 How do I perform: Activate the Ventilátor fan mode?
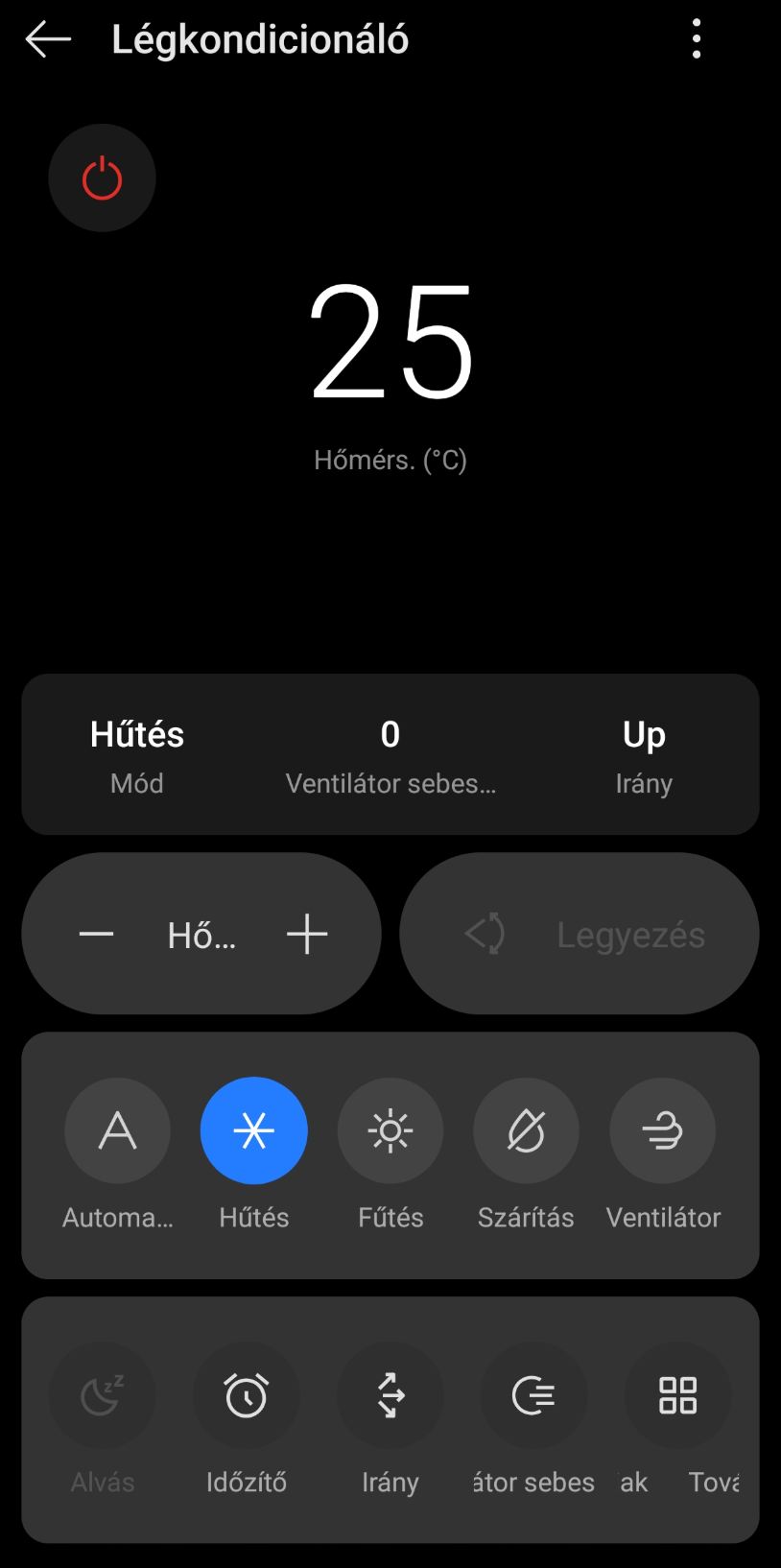pyautogui.click(x=662, y=1131)
